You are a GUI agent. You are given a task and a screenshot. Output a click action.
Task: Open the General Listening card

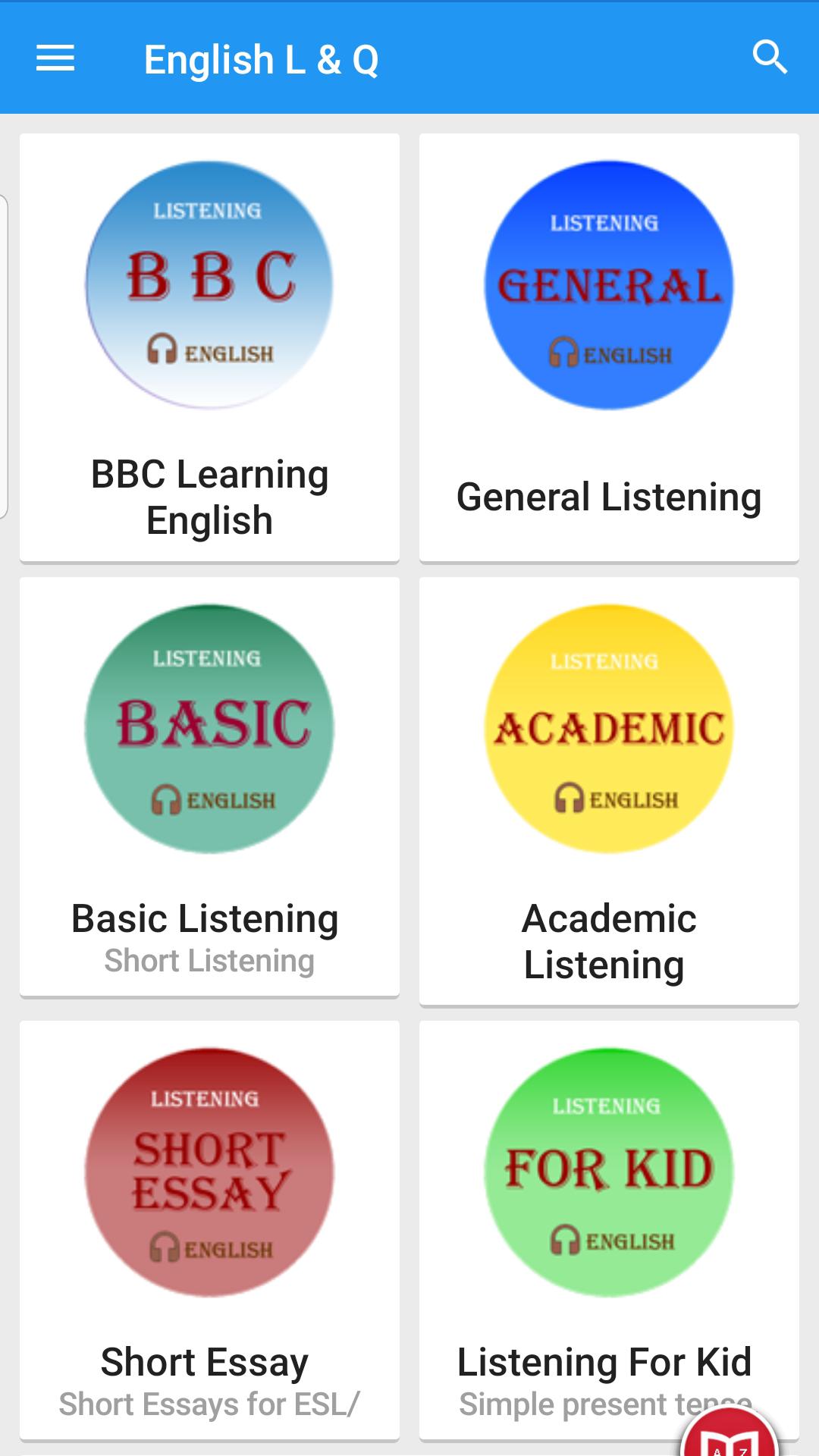609,348
